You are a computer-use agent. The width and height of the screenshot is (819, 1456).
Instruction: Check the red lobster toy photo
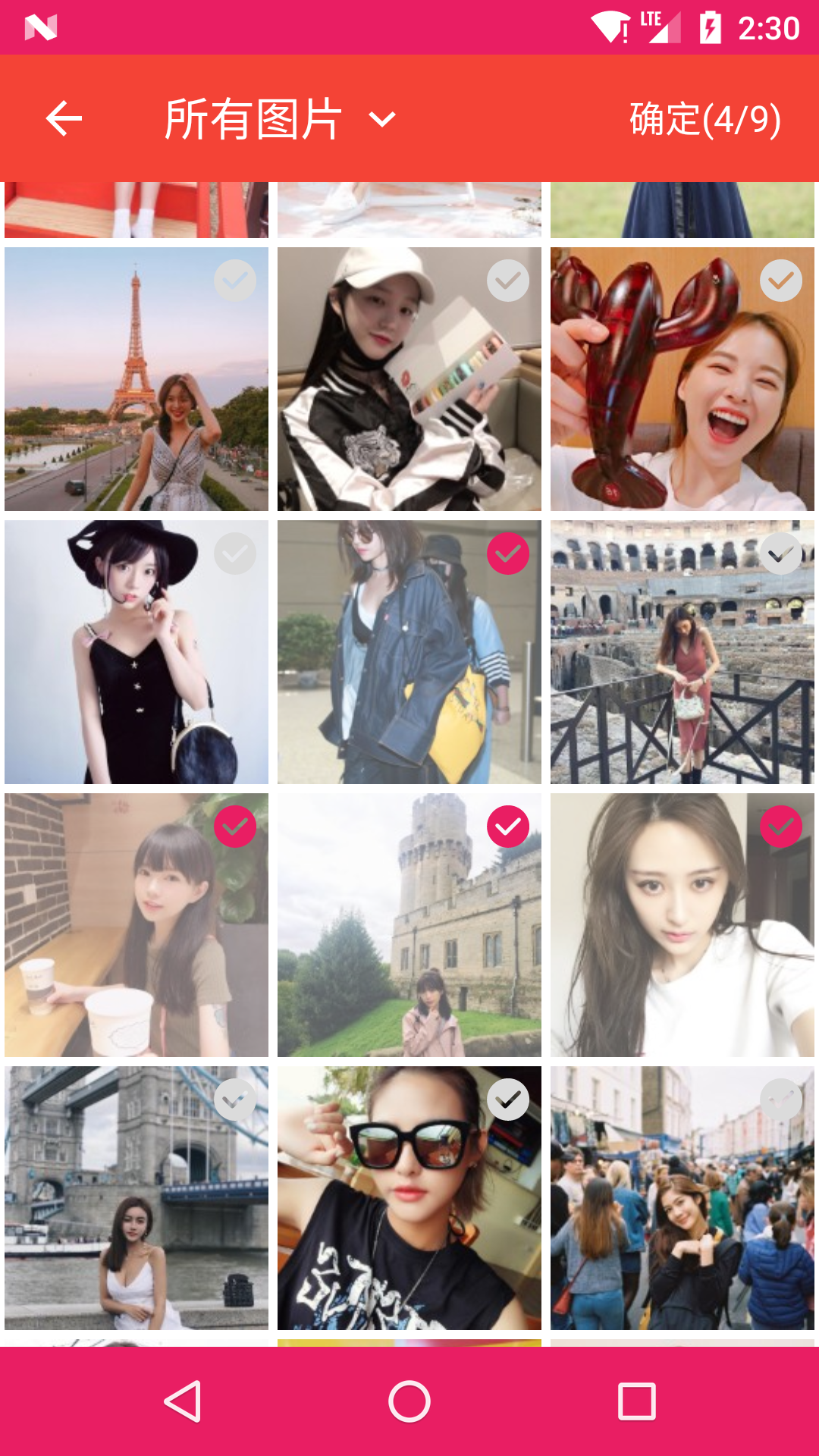tap(781, 281)
